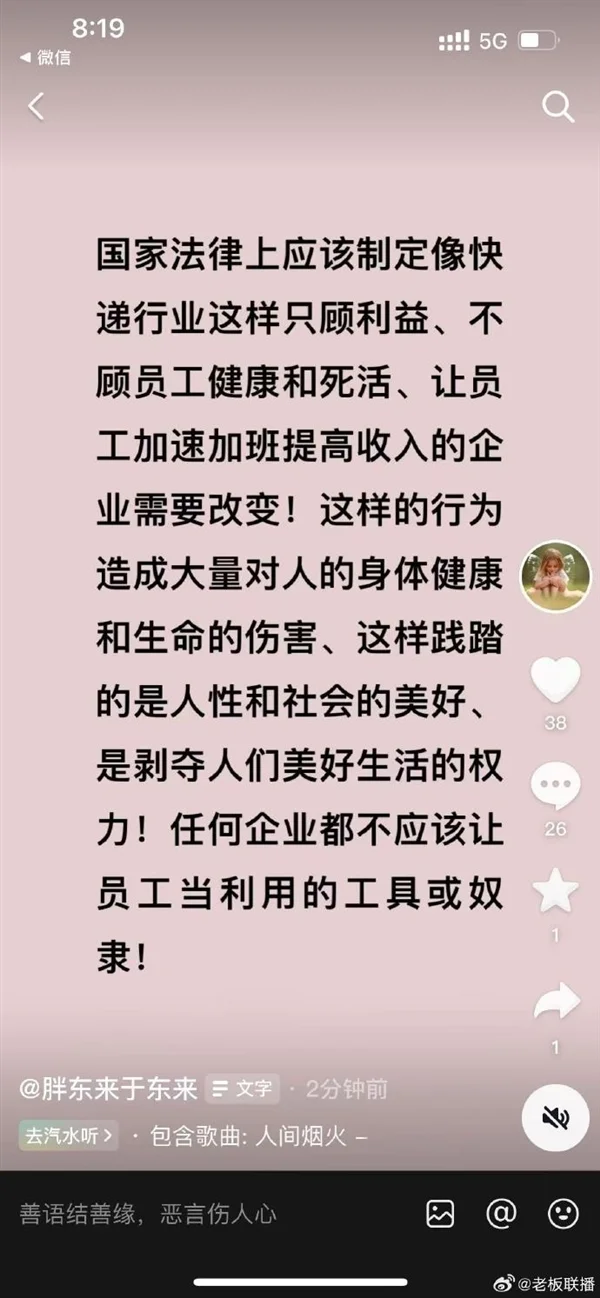This screenshot has height=1298, width=600.
Task: Go back using the top-left arrow
Action: click(x=36, y=106)
